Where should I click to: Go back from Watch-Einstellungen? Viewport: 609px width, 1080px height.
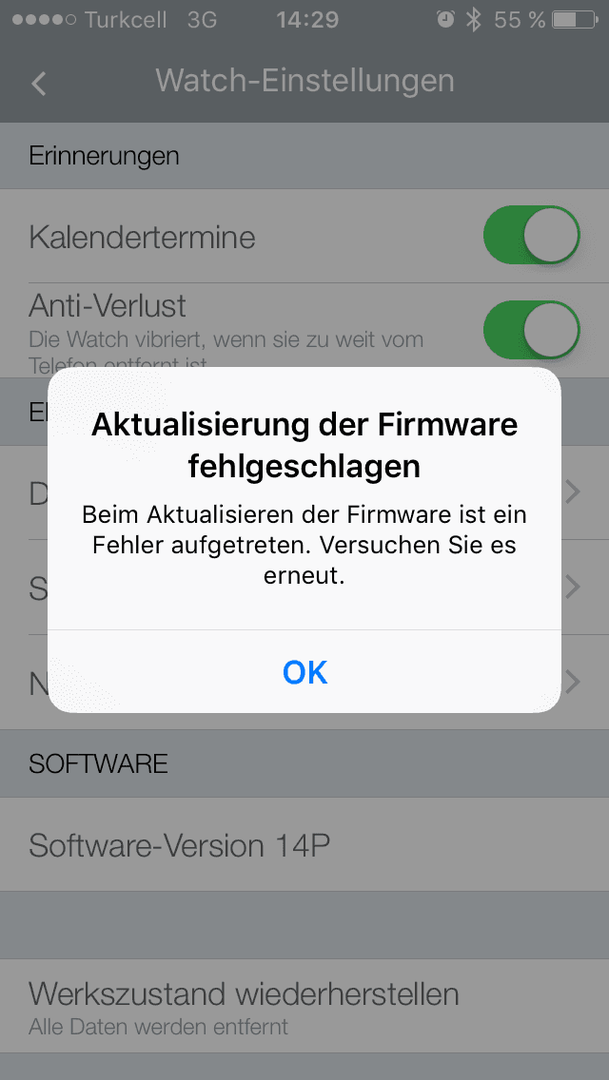point(39,83)
